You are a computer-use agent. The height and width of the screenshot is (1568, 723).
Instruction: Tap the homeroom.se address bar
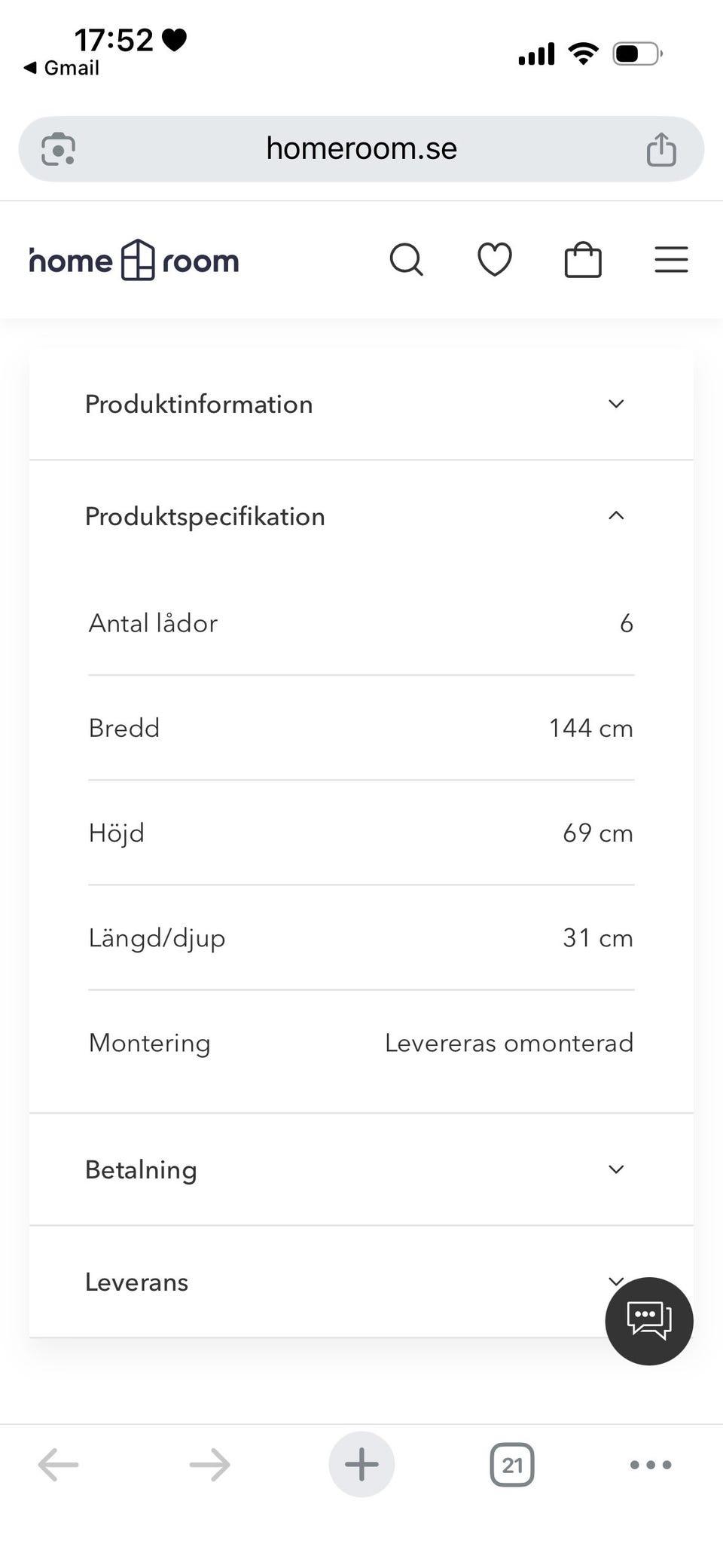361,148
